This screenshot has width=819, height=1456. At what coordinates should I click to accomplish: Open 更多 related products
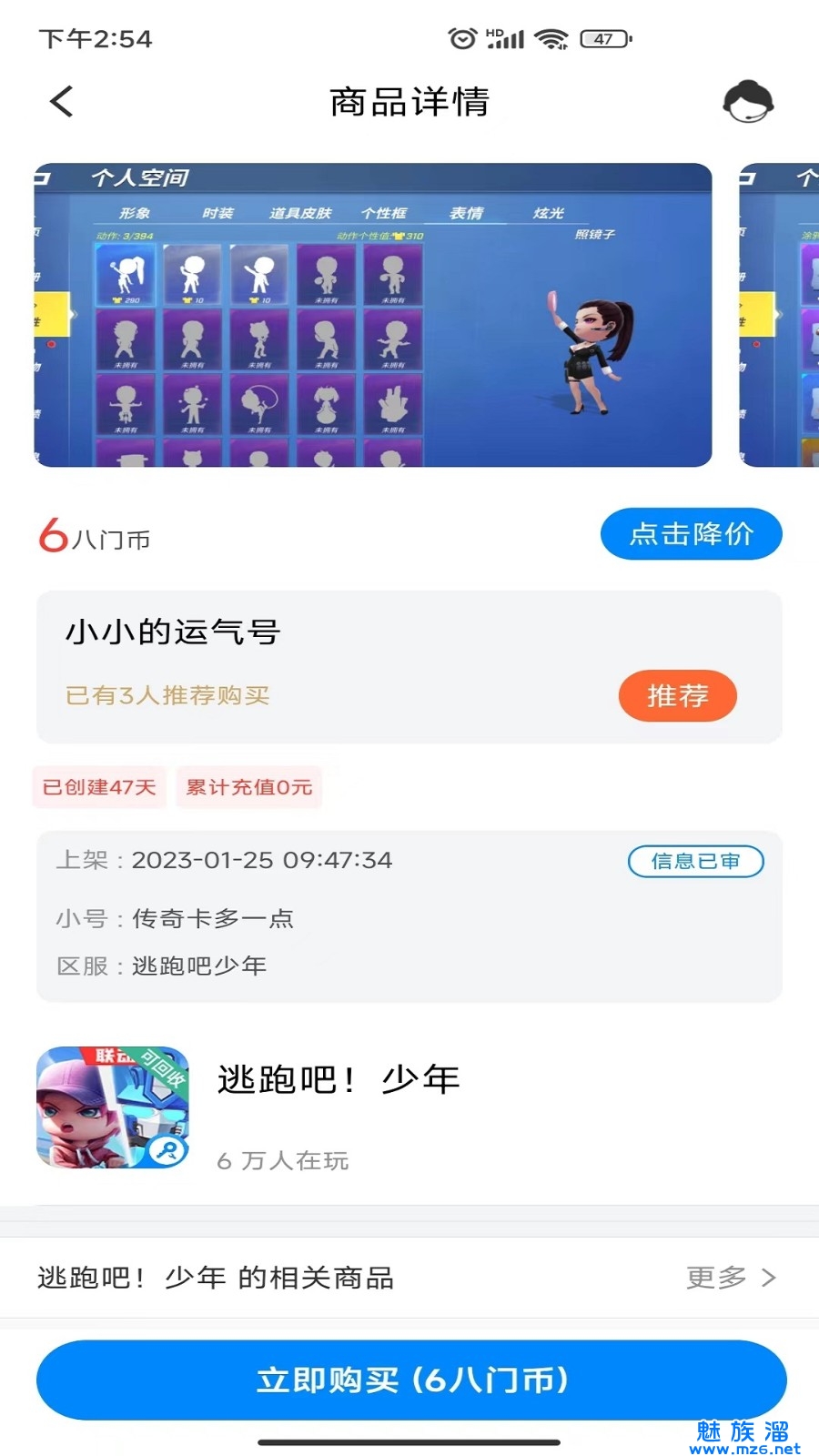pyautogui.click(x=732, y=1278)
